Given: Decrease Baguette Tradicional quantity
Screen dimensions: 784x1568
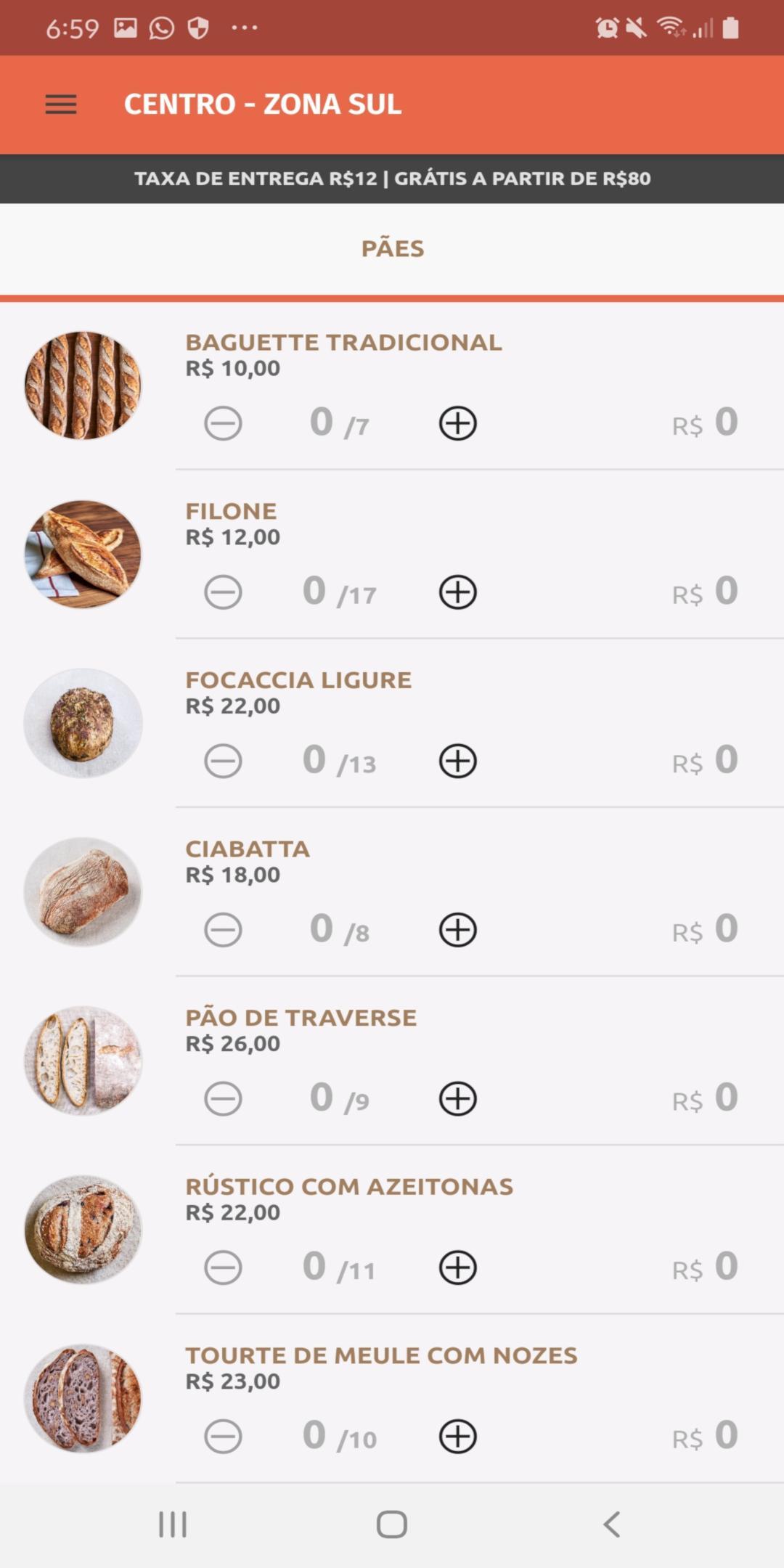Looking at the screenshot, I should (x=223, y=423).
